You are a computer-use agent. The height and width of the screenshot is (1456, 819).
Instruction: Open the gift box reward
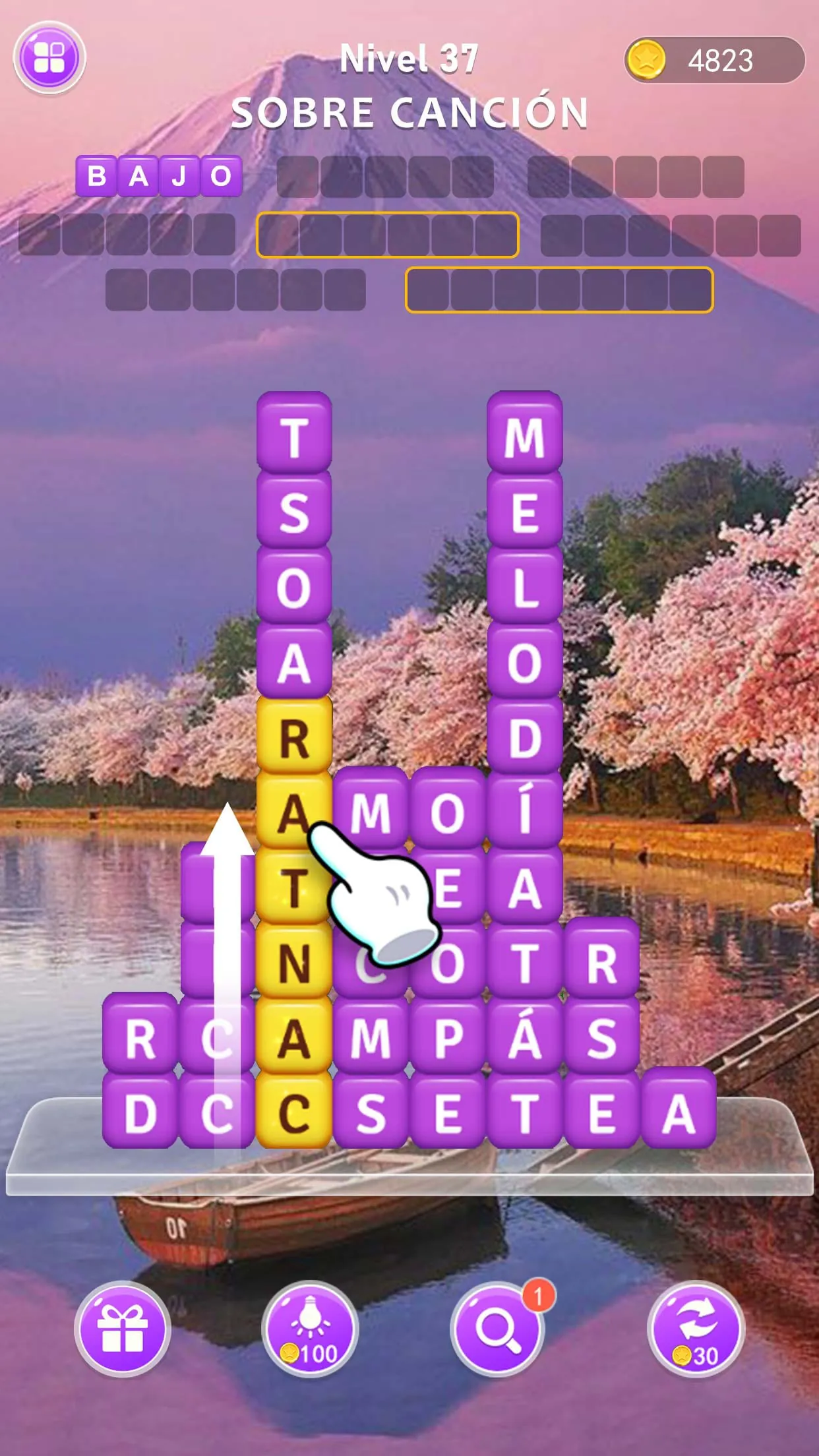click(122, 1329)
